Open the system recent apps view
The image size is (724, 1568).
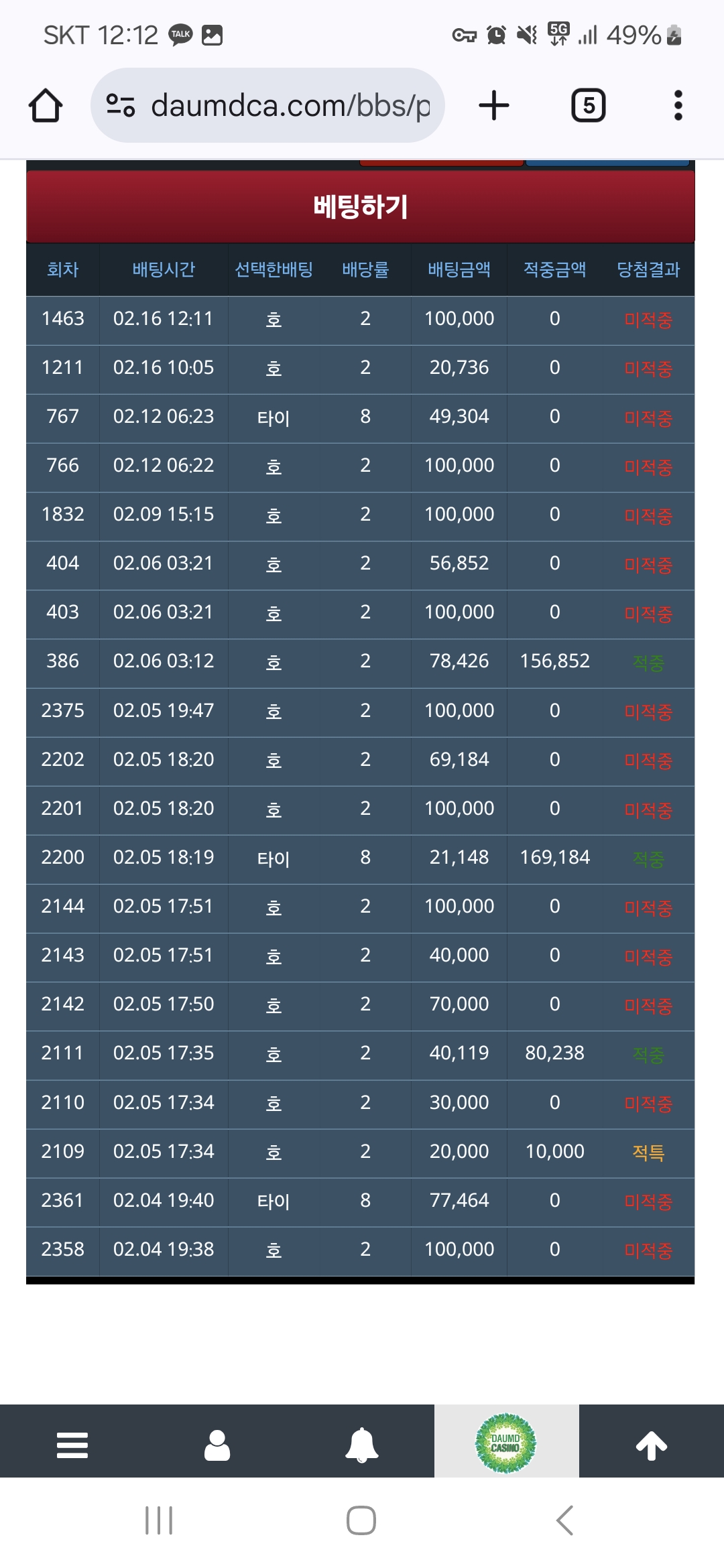click(159, 1520)
